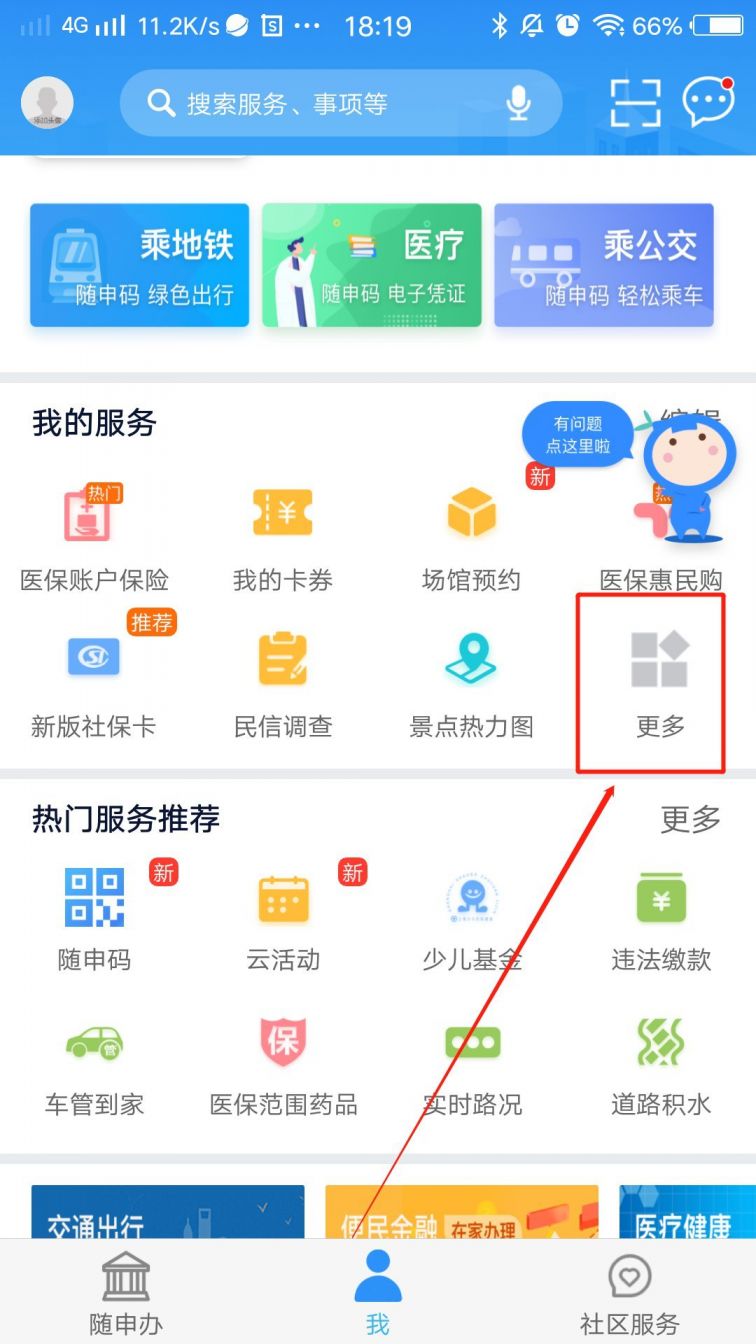Open the 医疗 电子凭证 card
Image resolution: width=756 pixels, height=1344 pixels.
click(371, 265)
